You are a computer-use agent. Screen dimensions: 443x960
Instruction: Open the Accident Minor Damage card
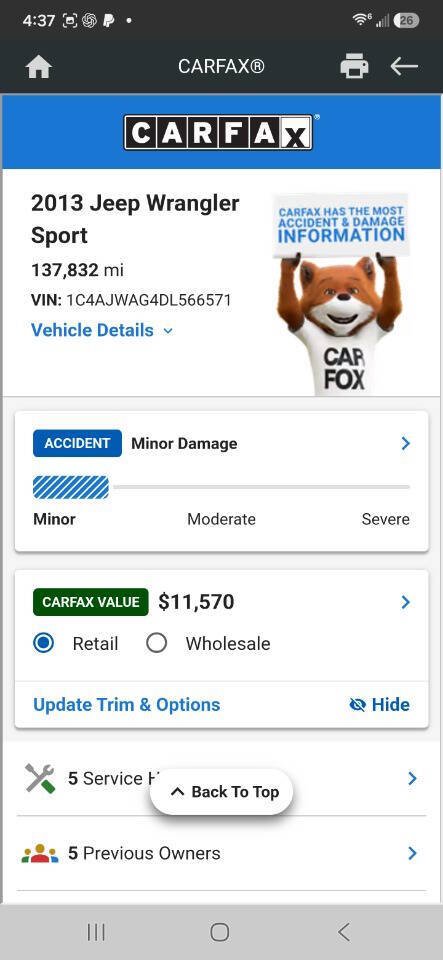coord(222,481)
